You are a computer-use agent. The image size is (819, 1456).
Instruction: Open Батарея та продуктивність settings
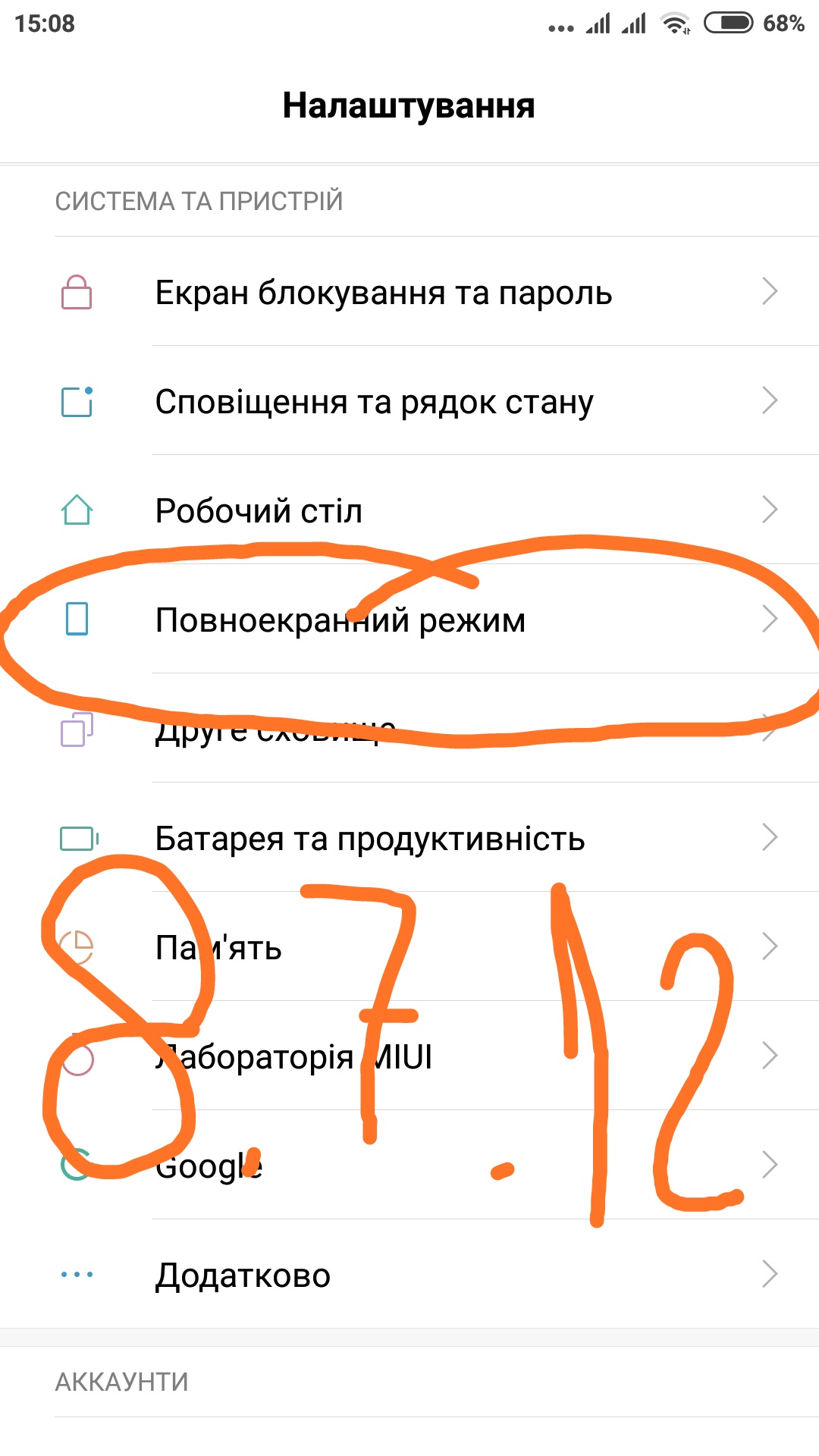(409, 837)
